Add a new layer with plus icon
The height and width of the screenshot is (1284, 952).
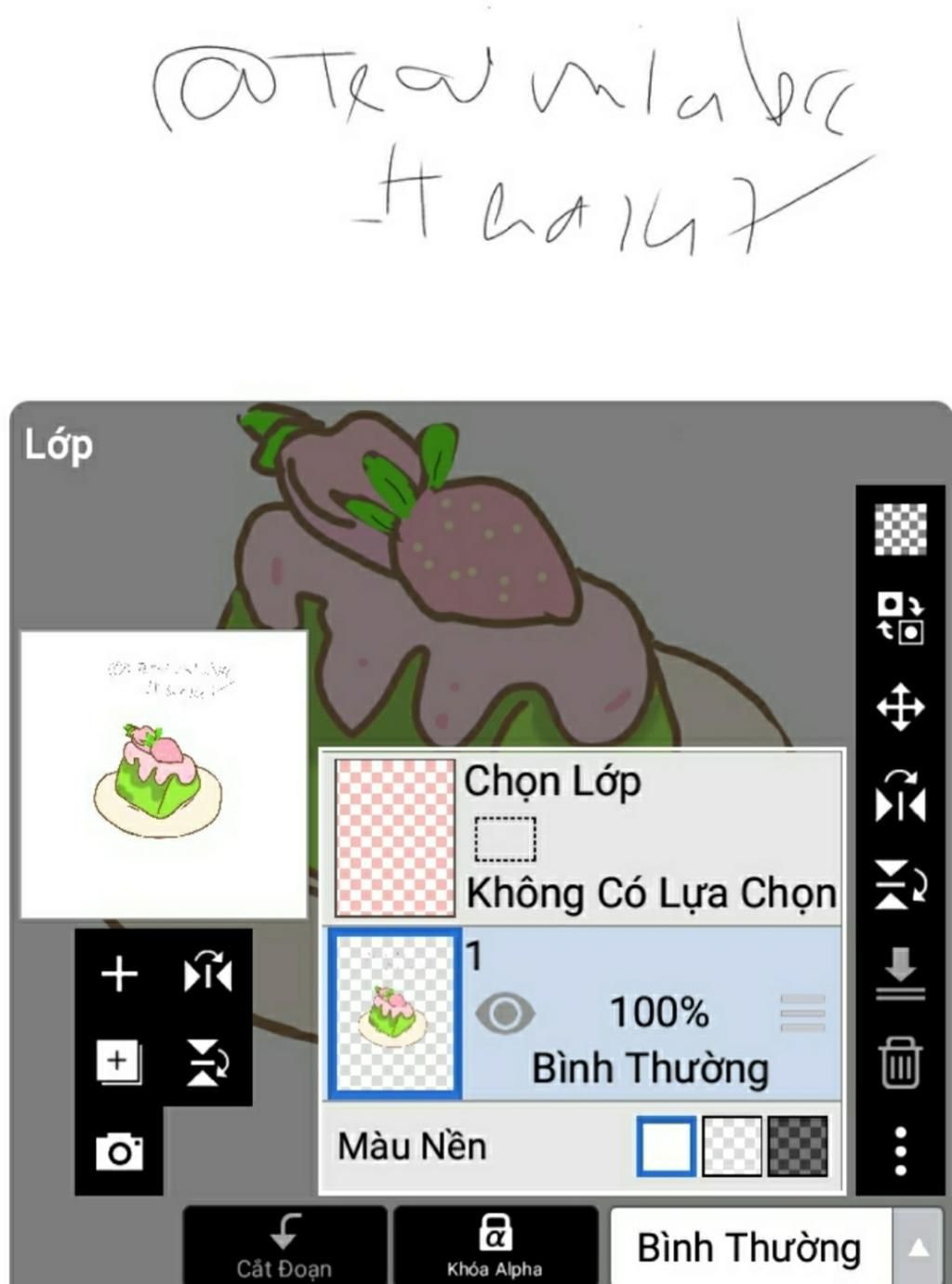[119, 974]
